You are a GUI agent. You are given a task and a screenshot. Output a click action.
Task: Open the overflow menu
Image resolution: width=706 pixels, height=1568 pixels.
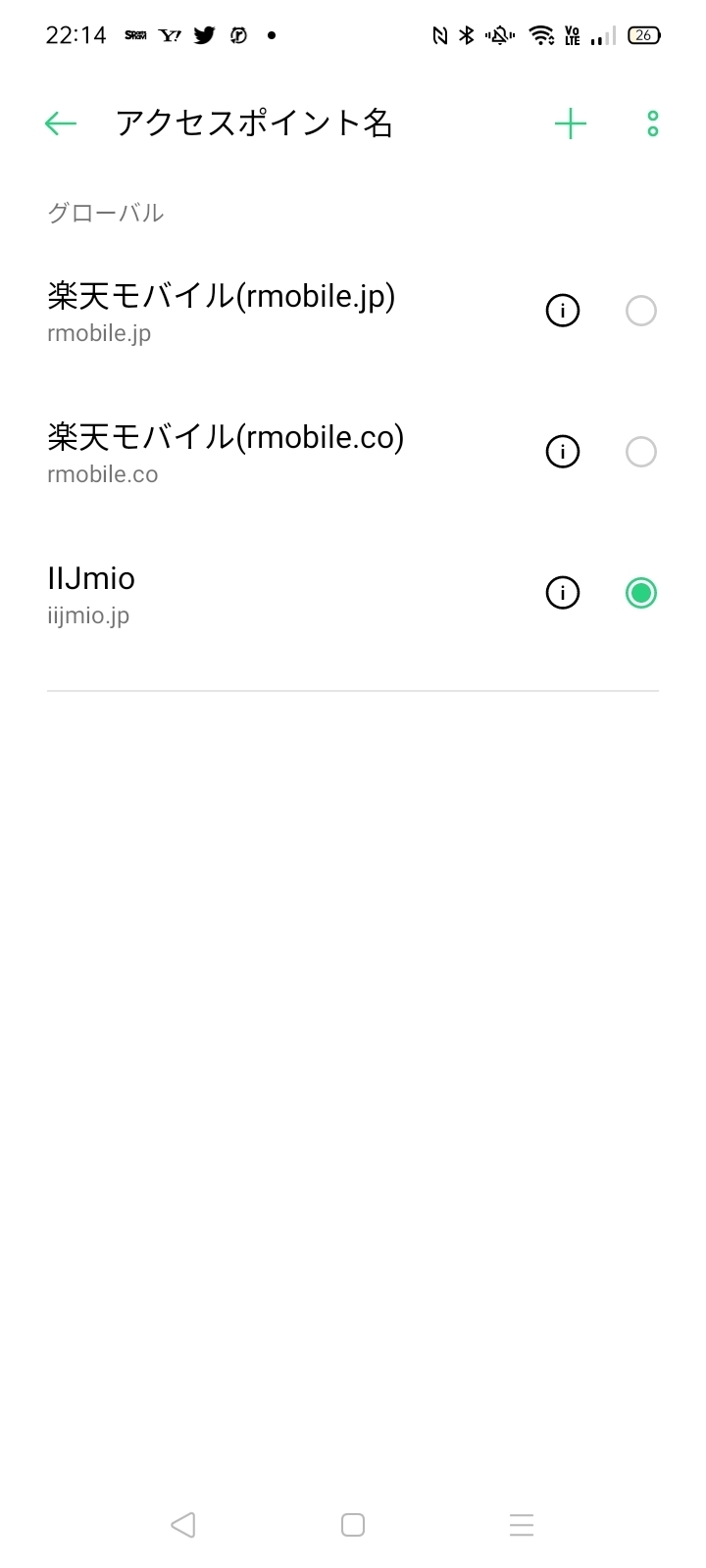point(653,123)
